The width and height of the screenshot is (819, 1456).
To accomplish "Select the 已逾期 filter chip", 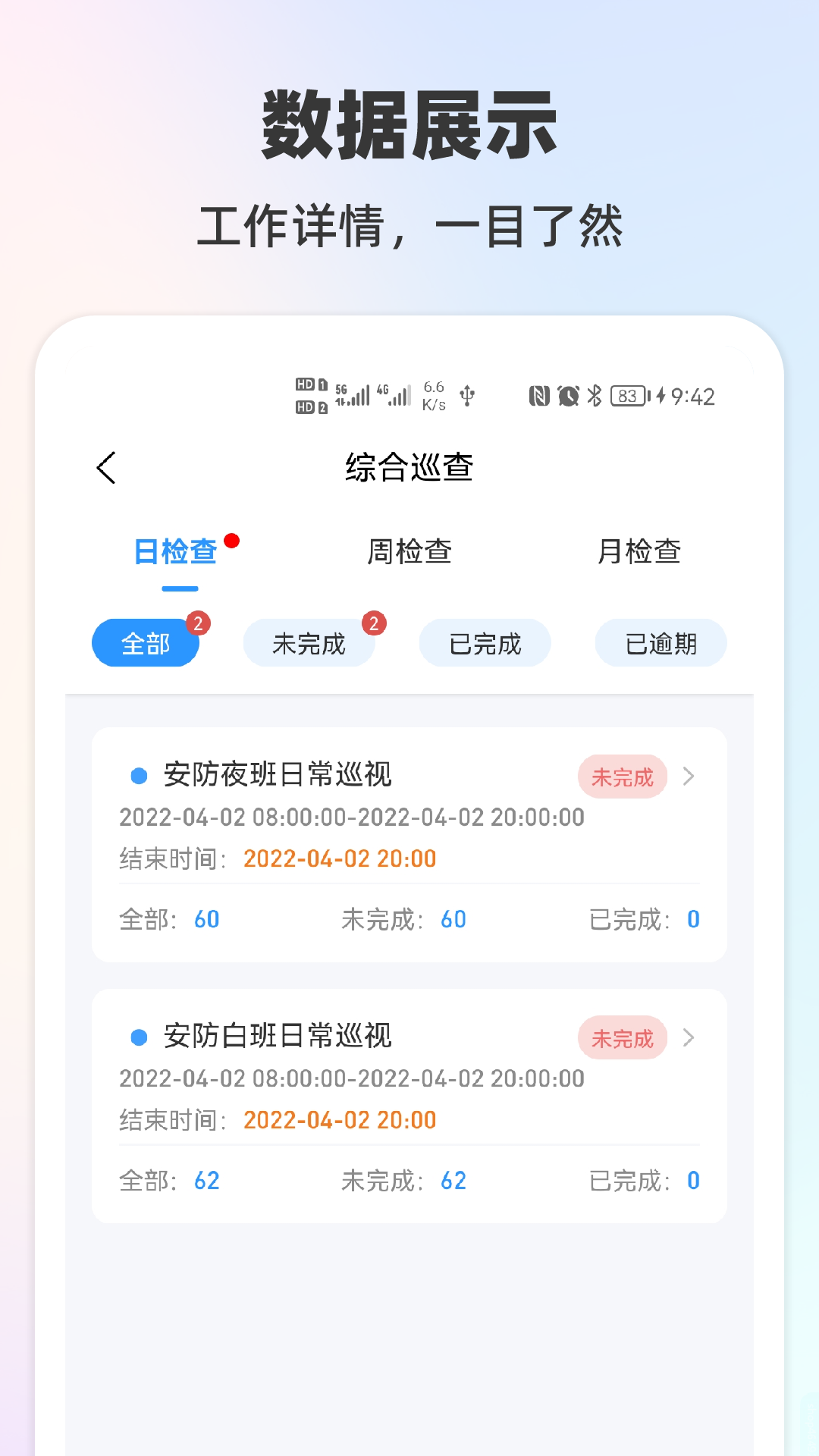I will point(660,642).
